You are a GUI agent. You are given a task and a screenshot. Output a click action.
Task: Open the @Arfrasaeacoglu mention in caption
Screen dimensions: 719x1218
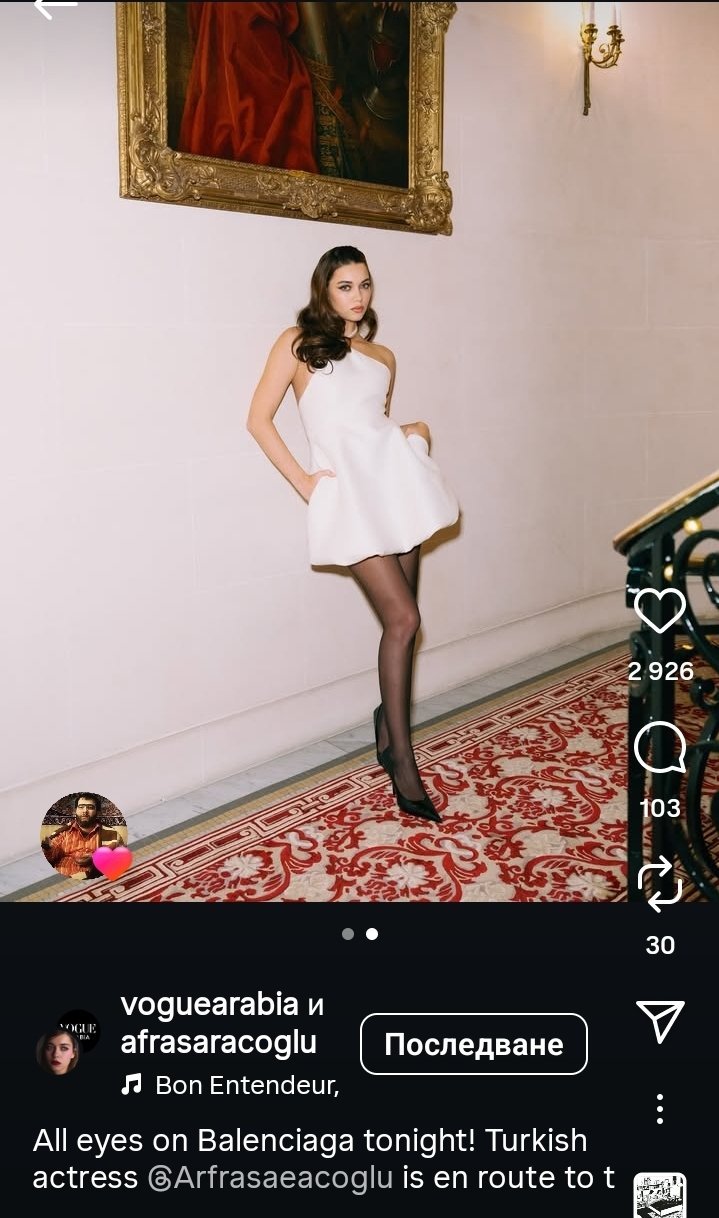pos(270,1178)
